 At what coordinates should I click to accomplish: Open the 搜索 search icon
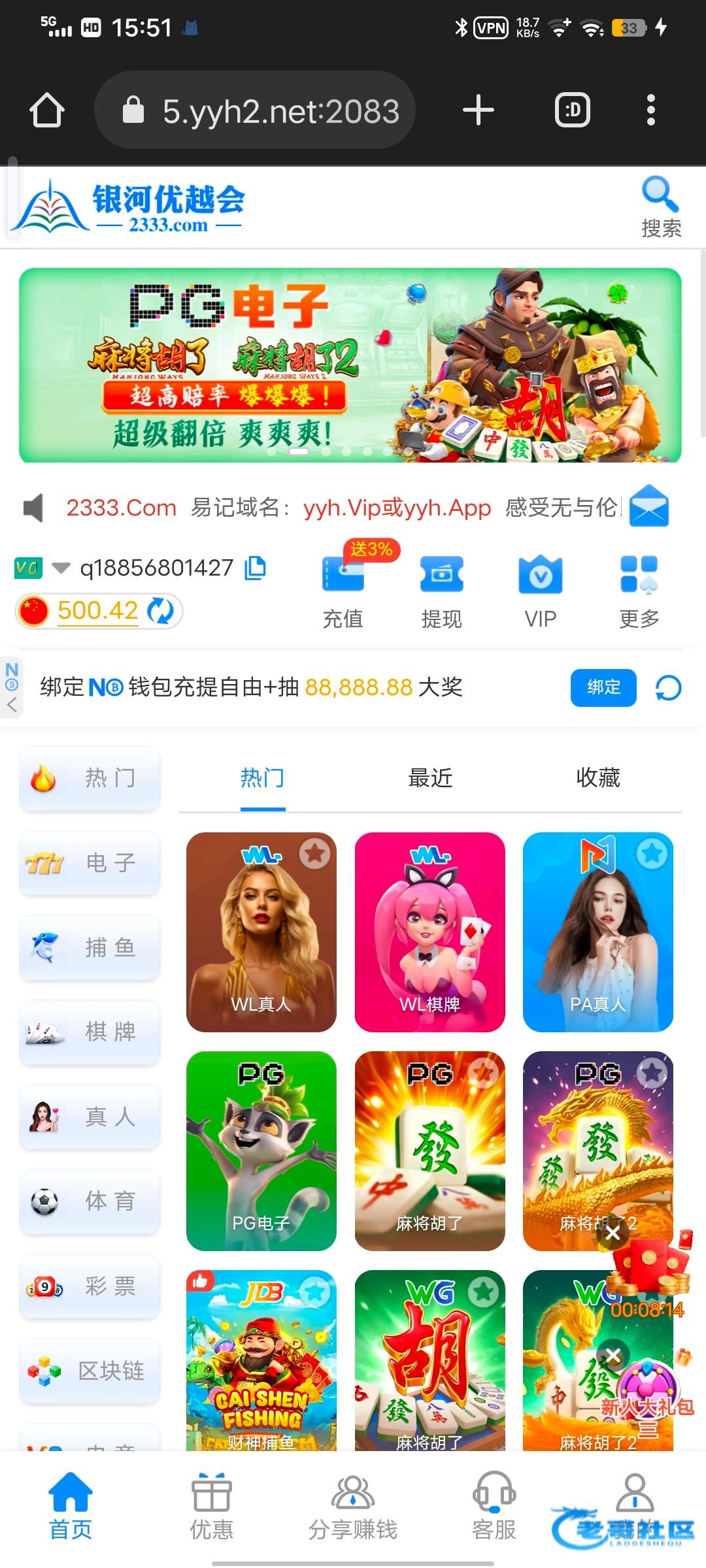click(x=660, y=206)
